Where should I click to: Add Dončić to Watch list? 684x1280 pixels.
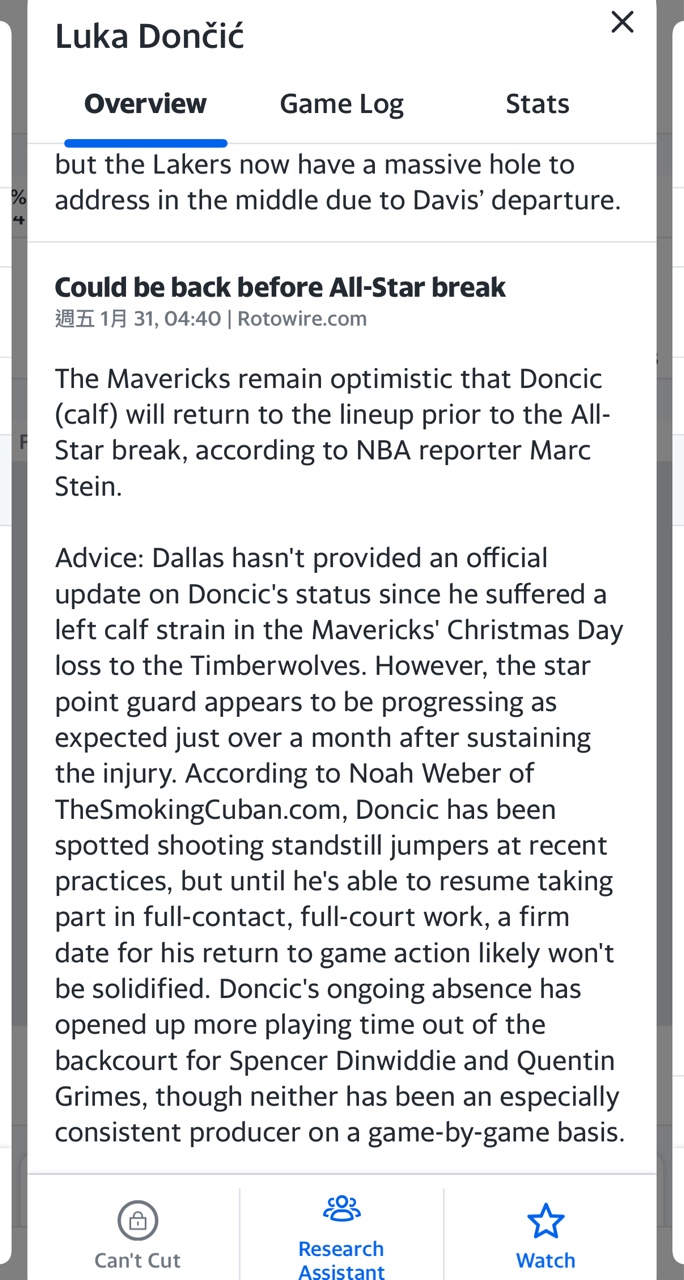(545, 1236)
